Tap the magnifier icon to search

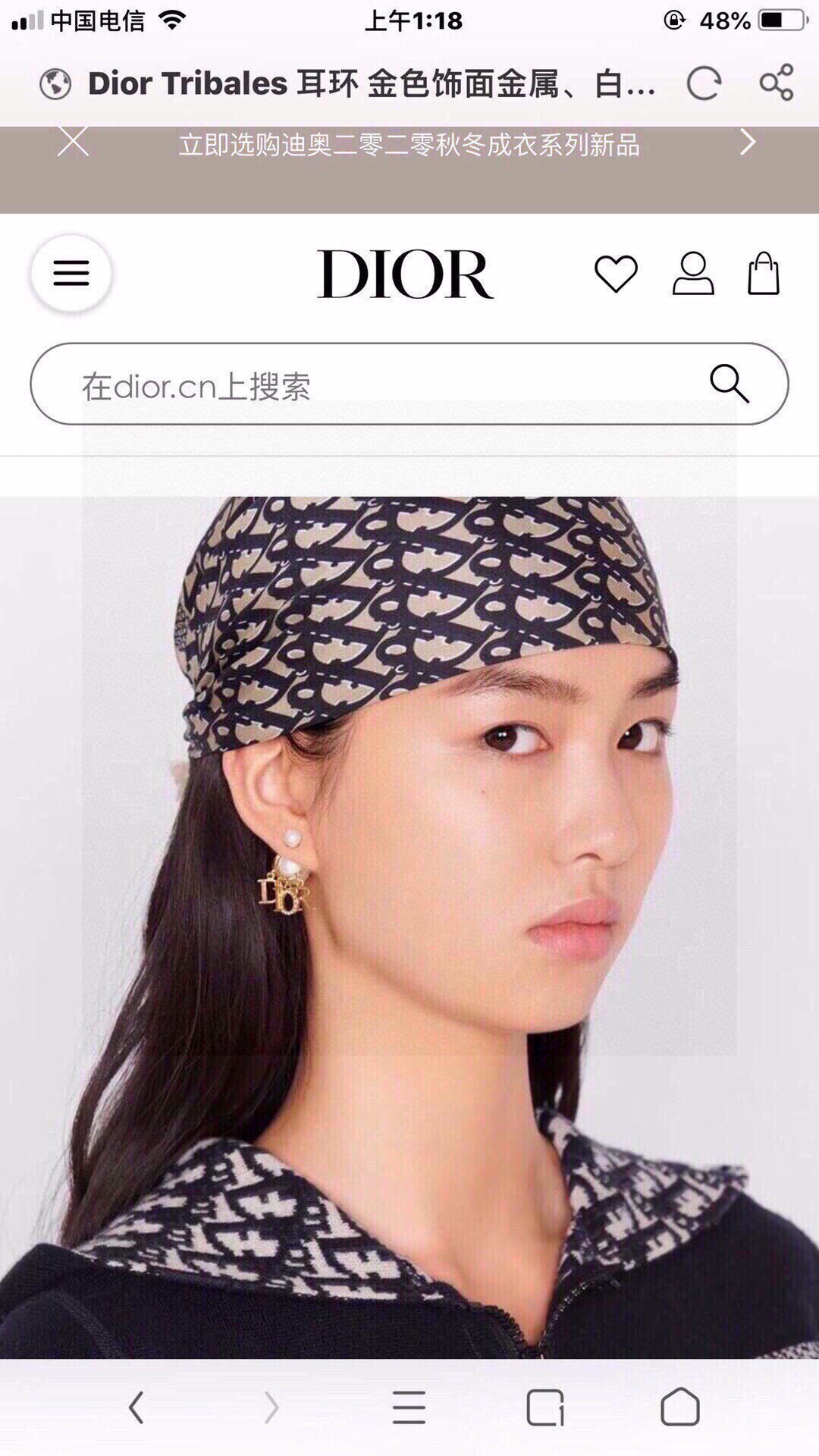[731, 385]
